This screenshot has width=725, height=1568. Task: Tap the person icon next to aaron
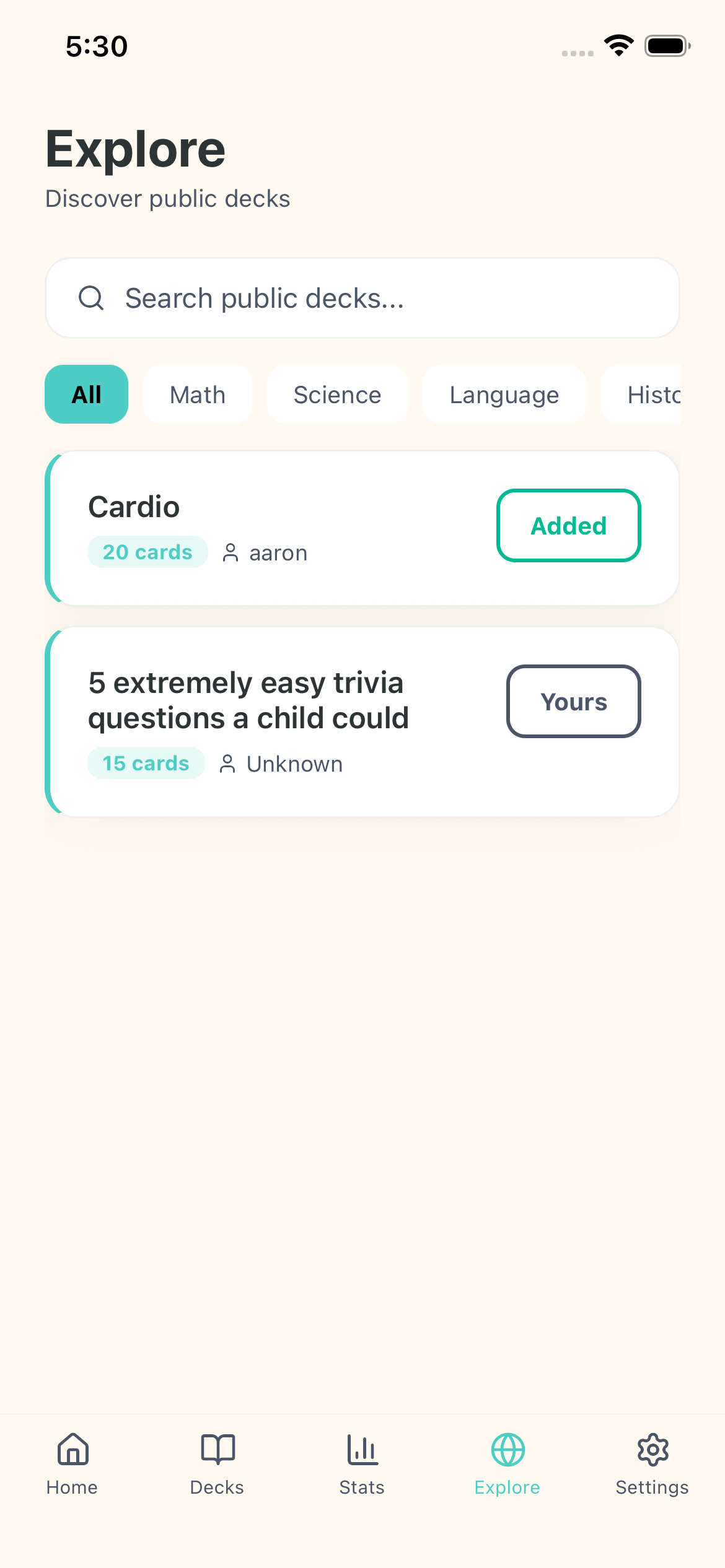click(x=231, y=552)
